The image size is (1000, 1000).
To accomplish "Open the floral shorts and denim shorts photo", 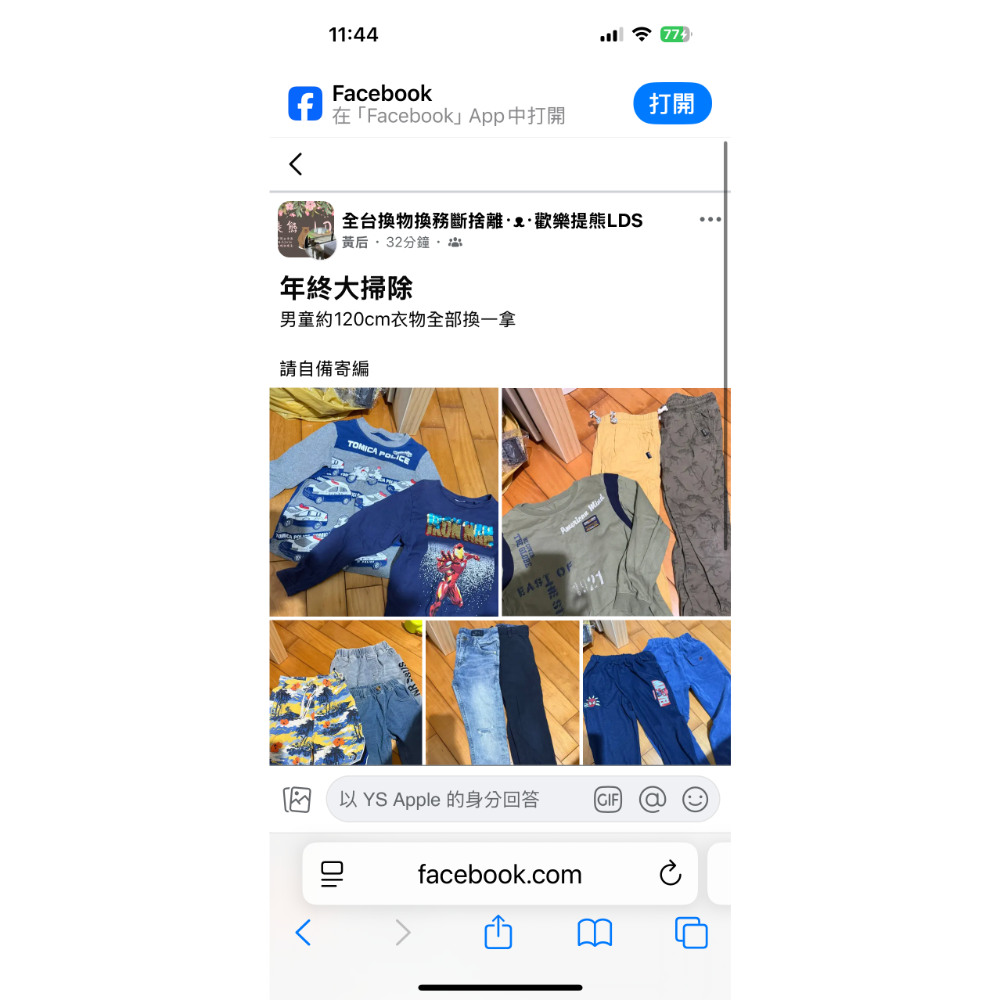I will [346, 693].
